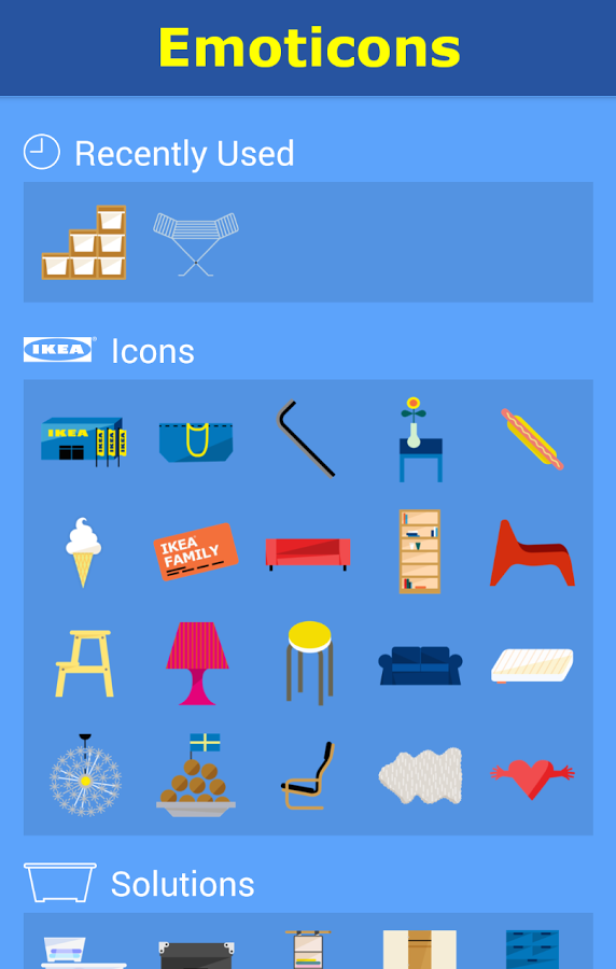Tap the bookshelf emoticon
The image size is (616, 969).
(419, 552)
